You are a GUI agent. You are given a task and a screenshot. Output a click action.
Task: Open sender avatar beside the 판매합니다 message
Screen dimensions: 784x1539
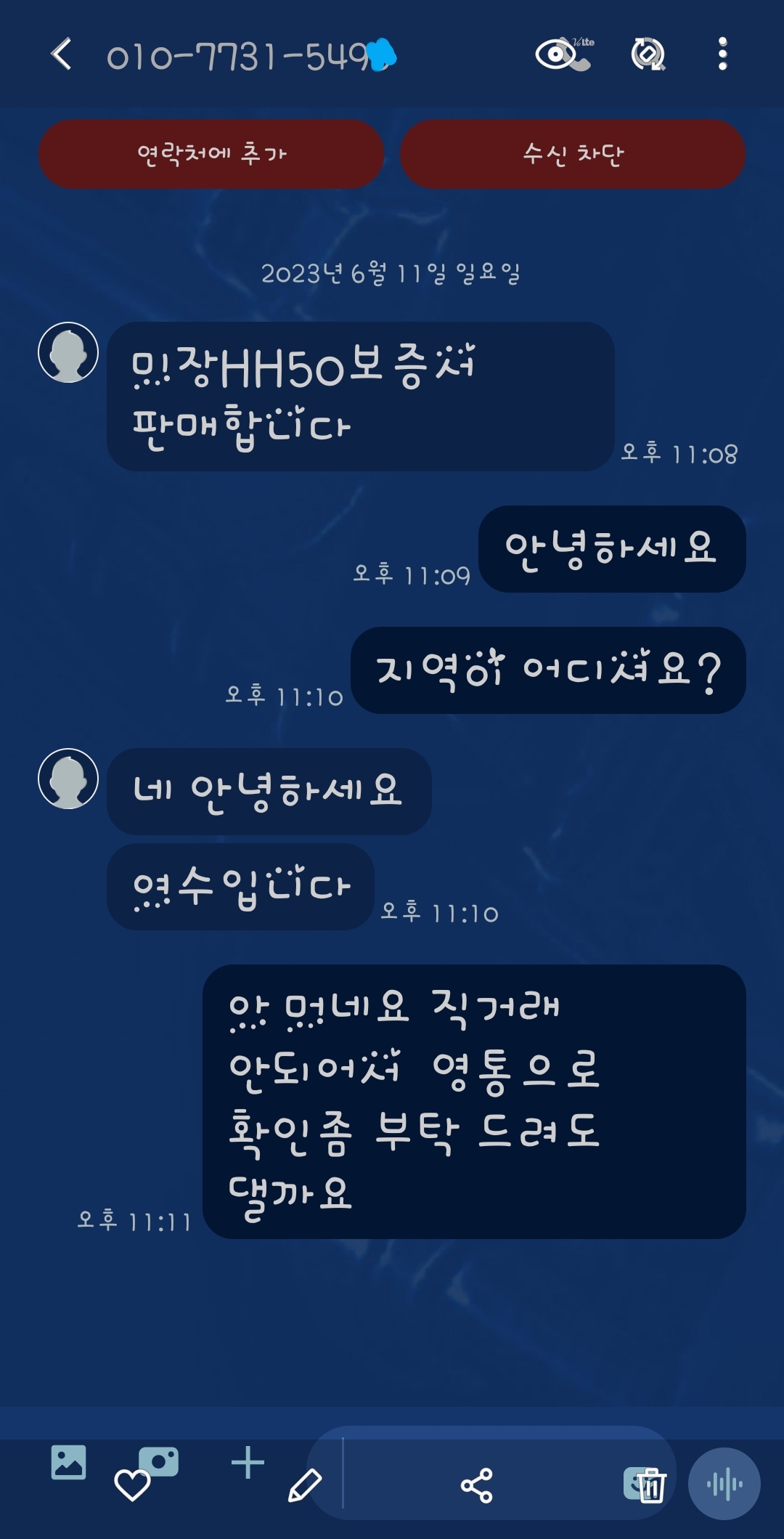click(x=68, y=353)
